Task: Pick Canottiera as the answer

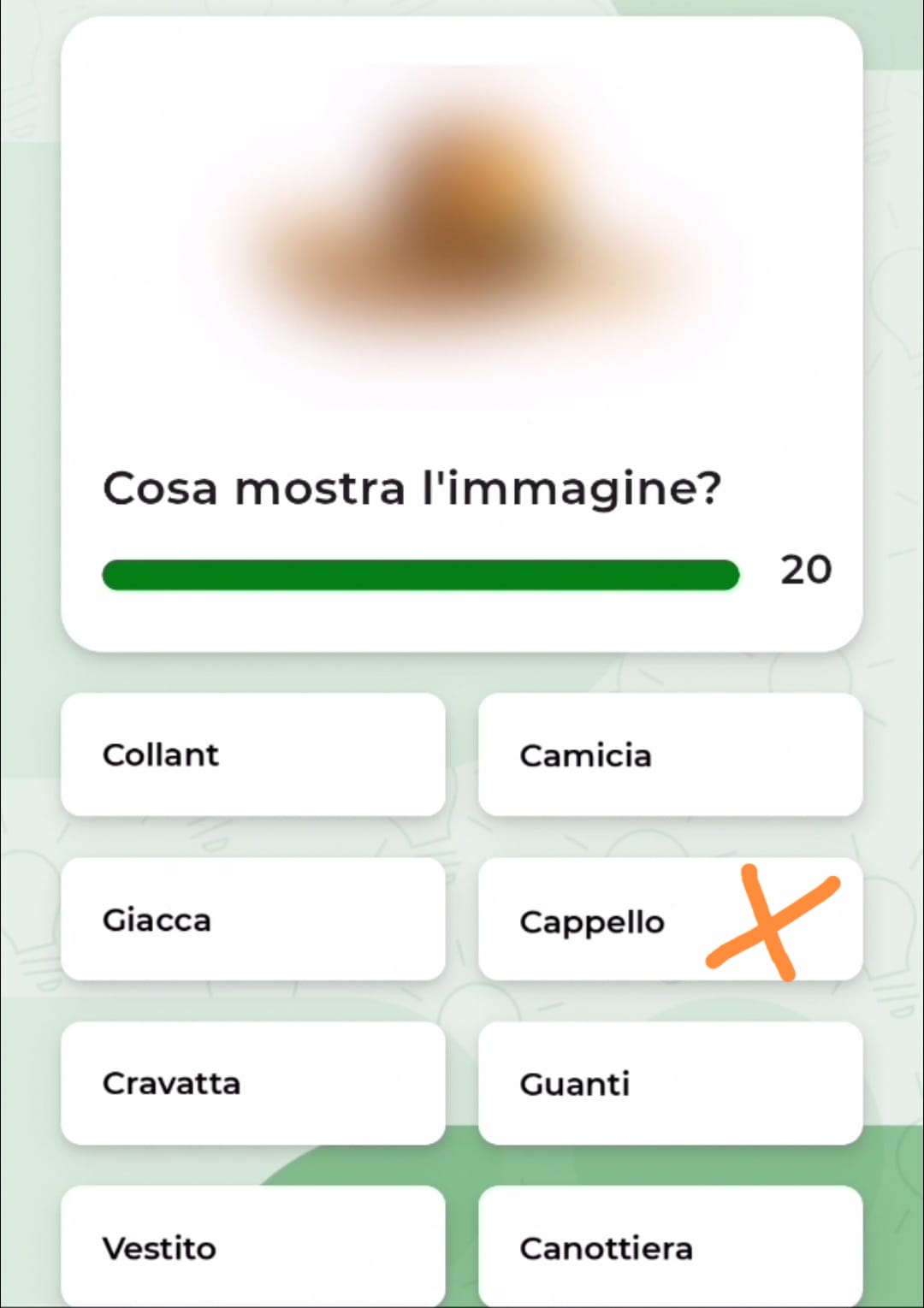Action: click(x=670, y=1246)
